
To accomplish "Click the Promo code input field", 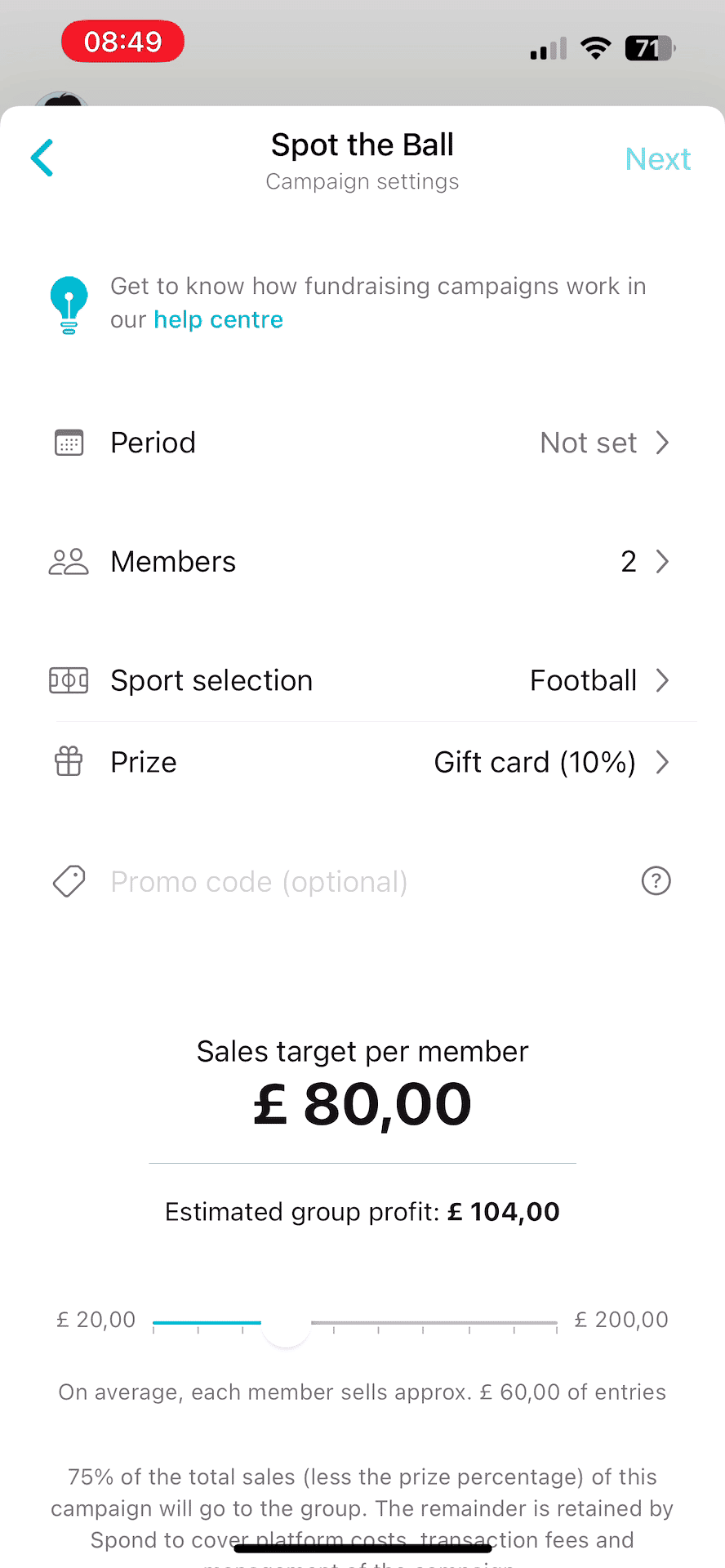I will 259,881.
